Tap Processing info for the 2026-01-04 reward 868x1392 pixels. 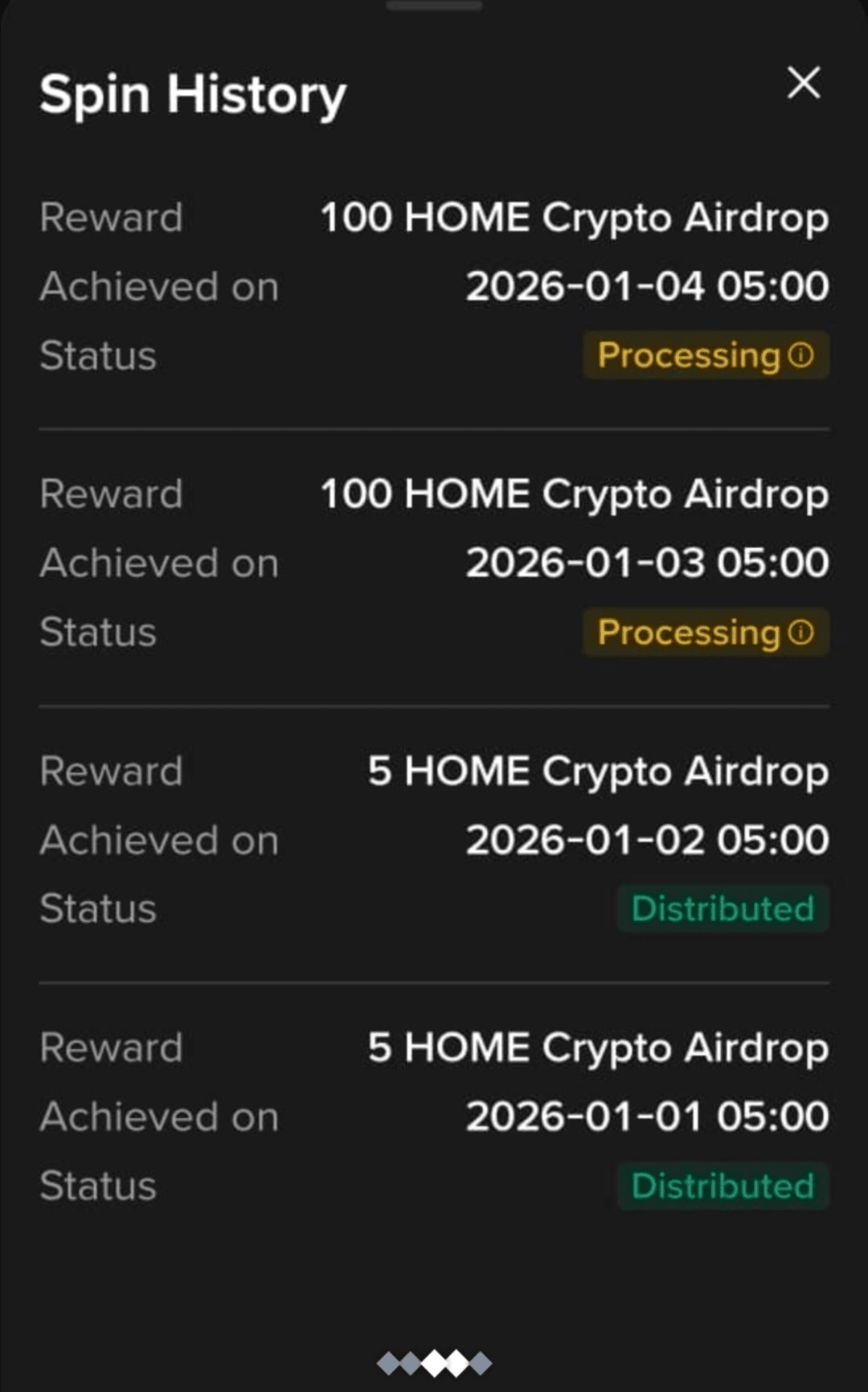click(800, 354)
